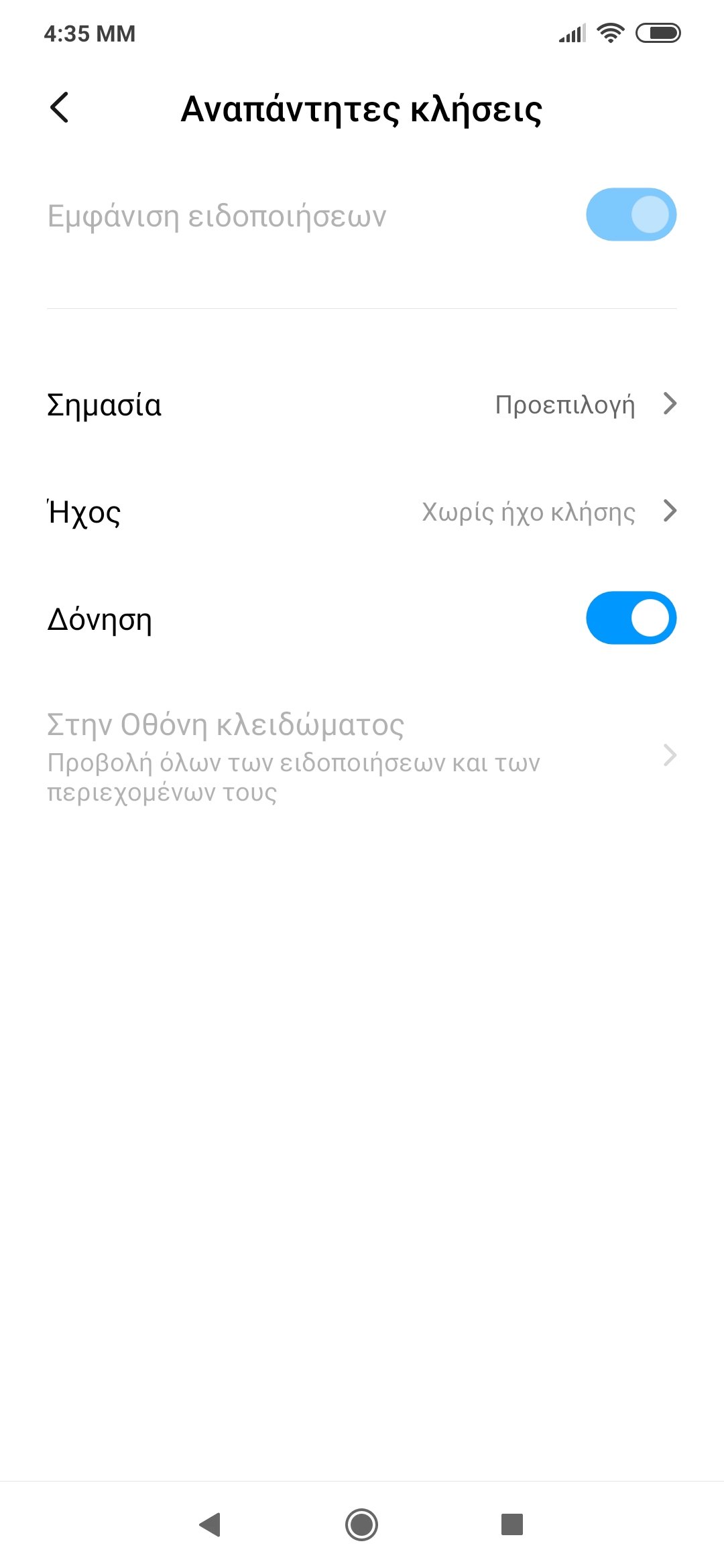Toggle the Εμφάνιση ειδοποιήσεων switch
724x1568 pixels.
pos(631,214)
